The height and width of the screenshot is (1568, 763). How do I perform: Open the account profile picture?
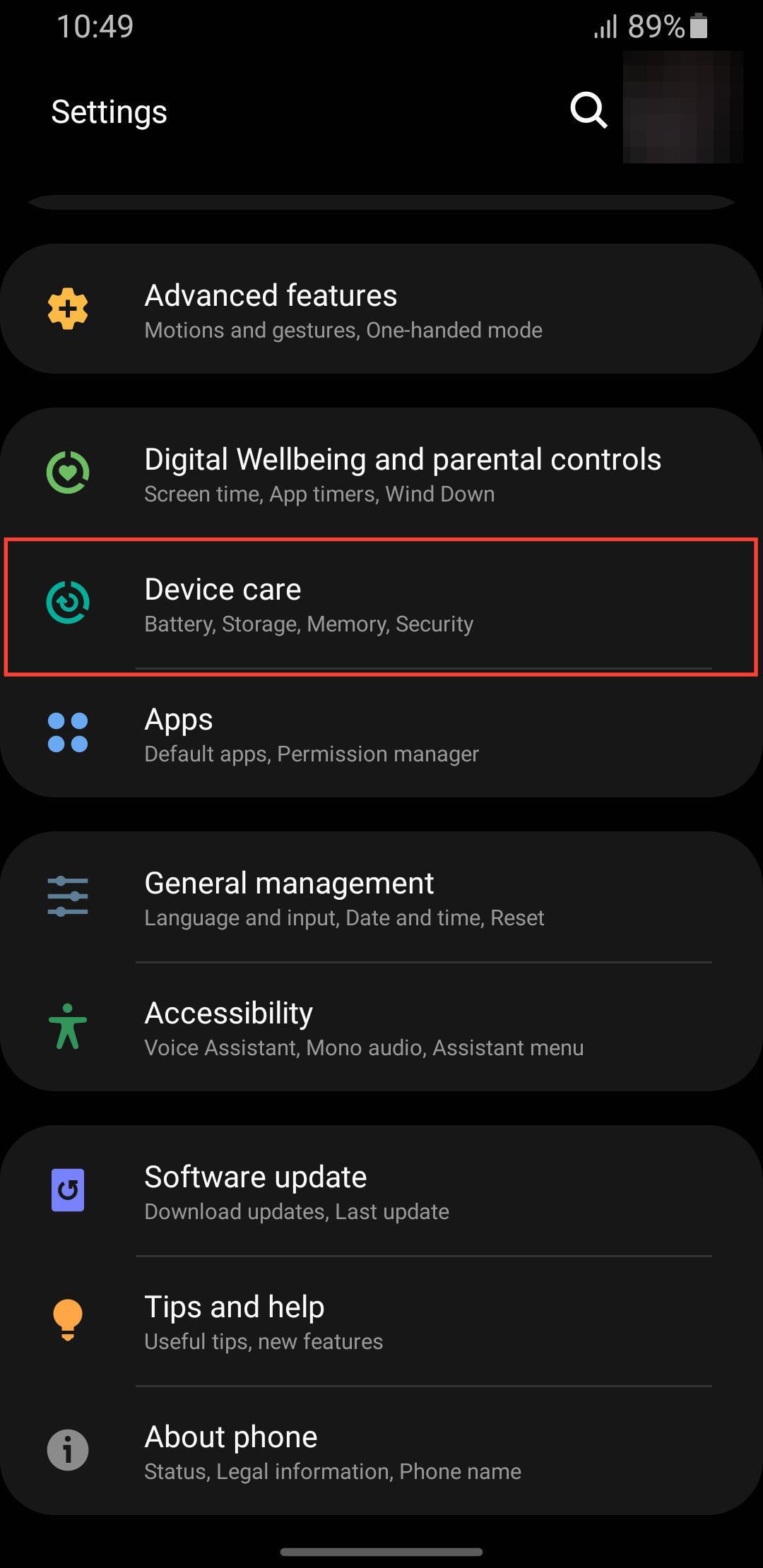click(682, 107)
